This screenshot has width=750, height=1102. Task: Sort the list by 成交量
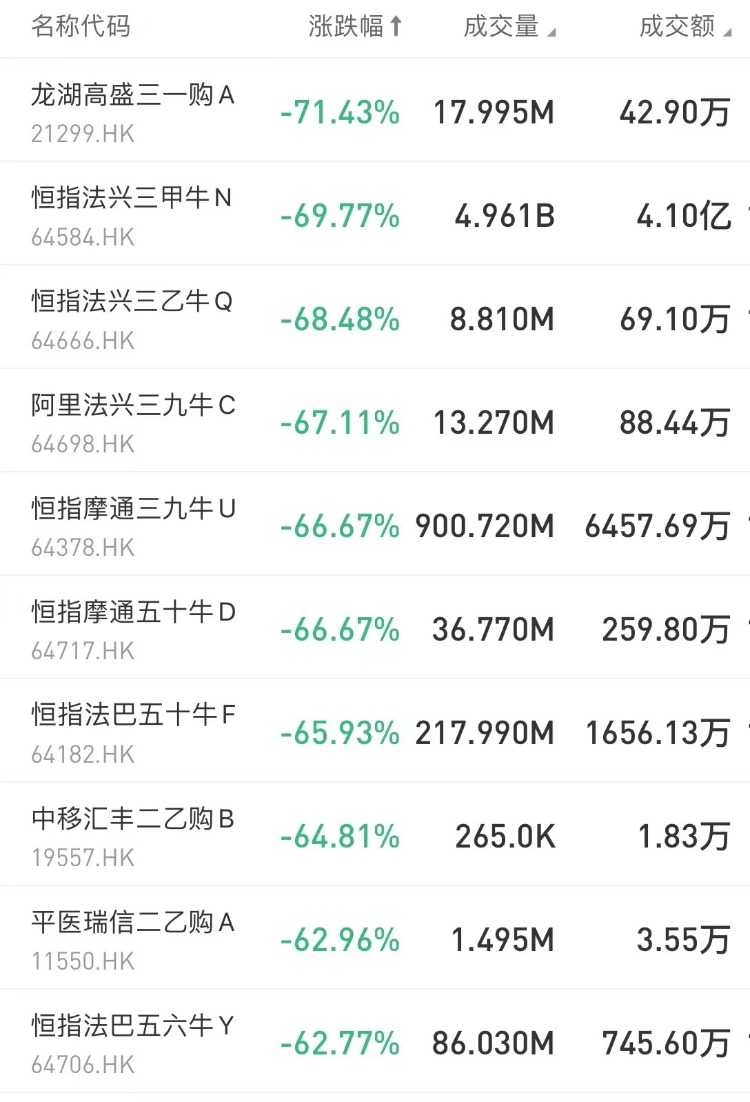point(509,27)
